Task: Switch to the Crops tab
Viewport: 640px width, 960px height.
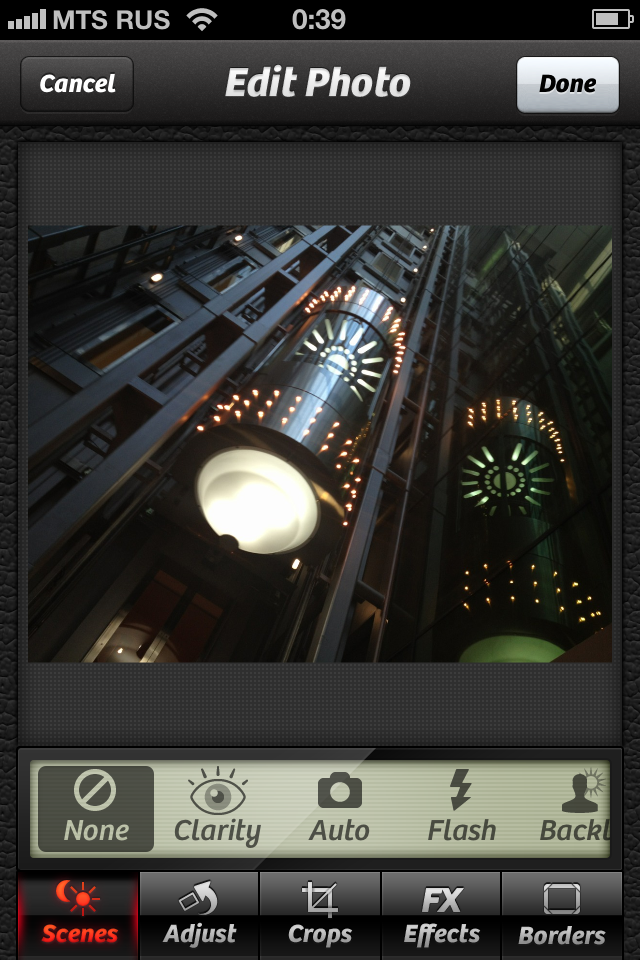Action: [x=320, y=916]
